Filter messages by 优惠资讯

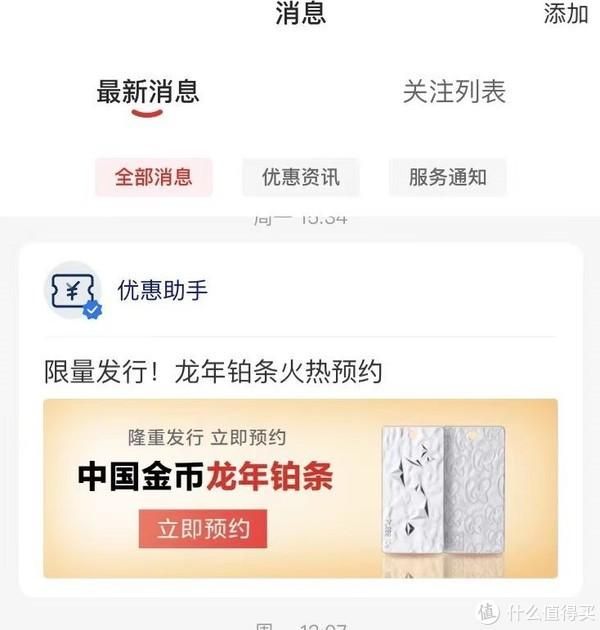(300, 178)
